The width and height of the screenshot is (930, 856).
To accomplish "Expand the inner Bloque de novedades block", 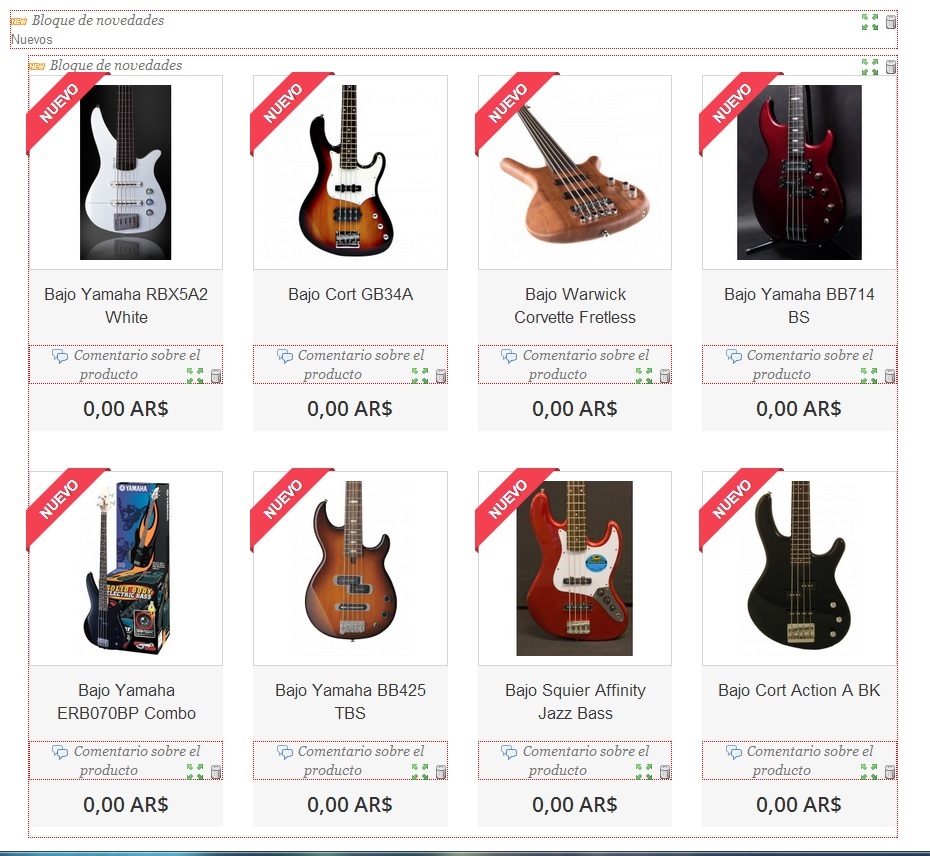I will (870, 67).
